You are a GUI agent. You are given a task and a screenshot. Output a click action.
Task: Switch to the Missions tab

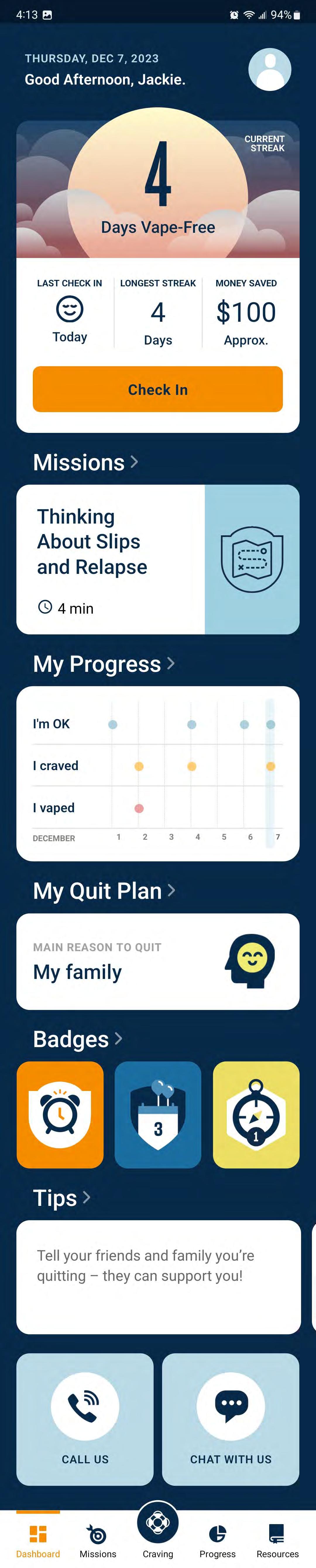click(x=97, y=1541)
